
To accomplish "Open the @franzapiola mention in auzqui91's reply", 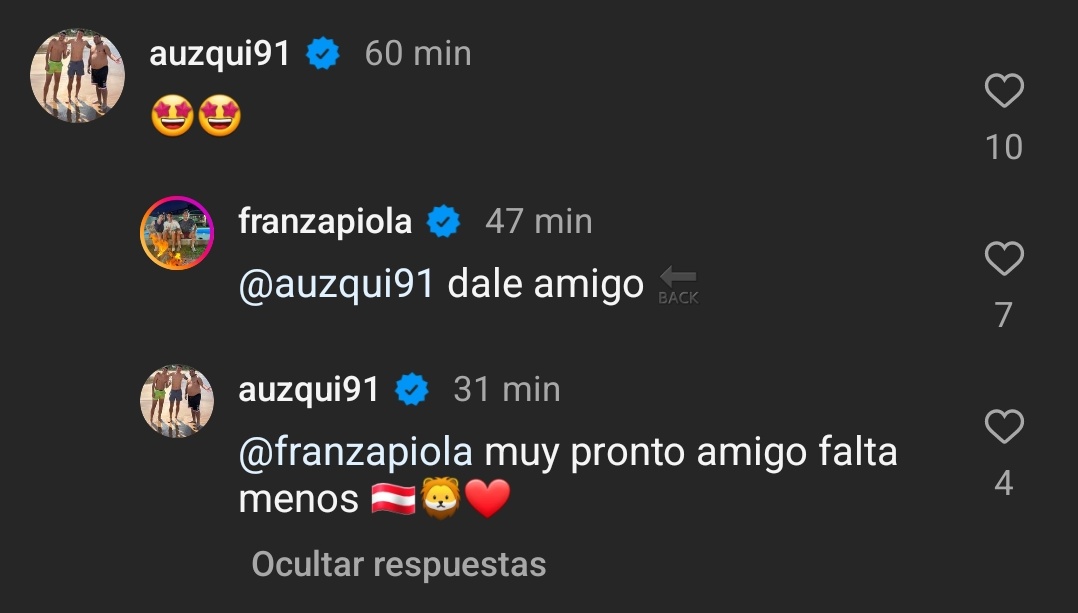I will click(x=356, y=453).
